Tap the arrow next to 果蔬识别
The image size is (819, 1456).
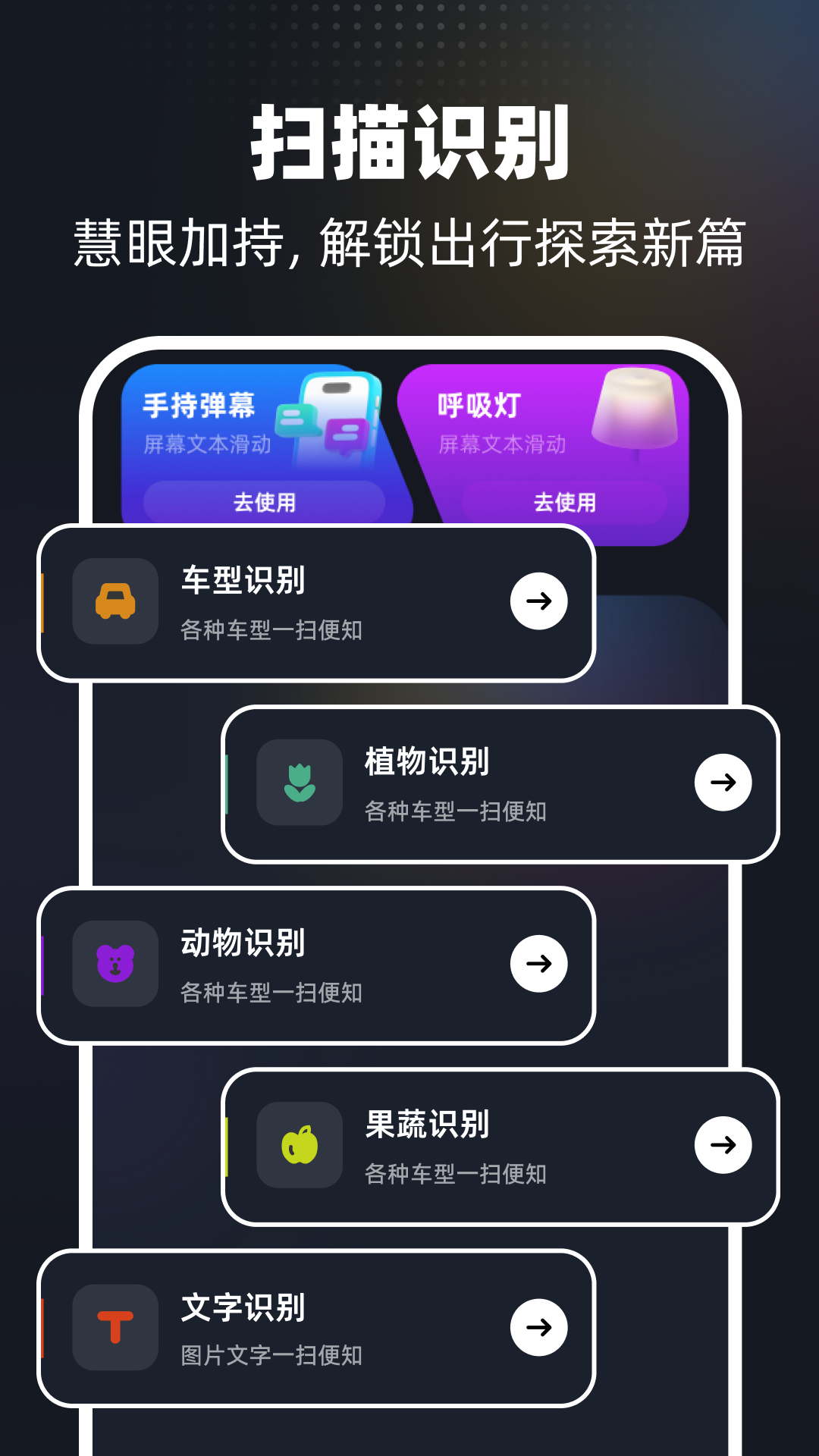723,1145
